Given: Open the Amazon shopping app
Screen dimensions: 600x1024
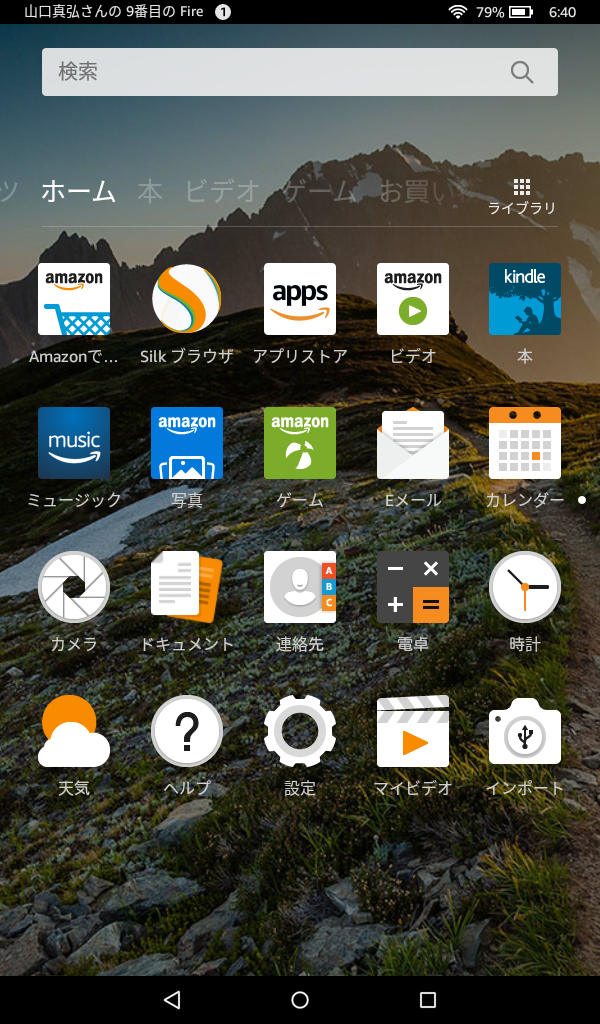Looking at the screenshot, I should pyautogui.click(x=74, y=299).
